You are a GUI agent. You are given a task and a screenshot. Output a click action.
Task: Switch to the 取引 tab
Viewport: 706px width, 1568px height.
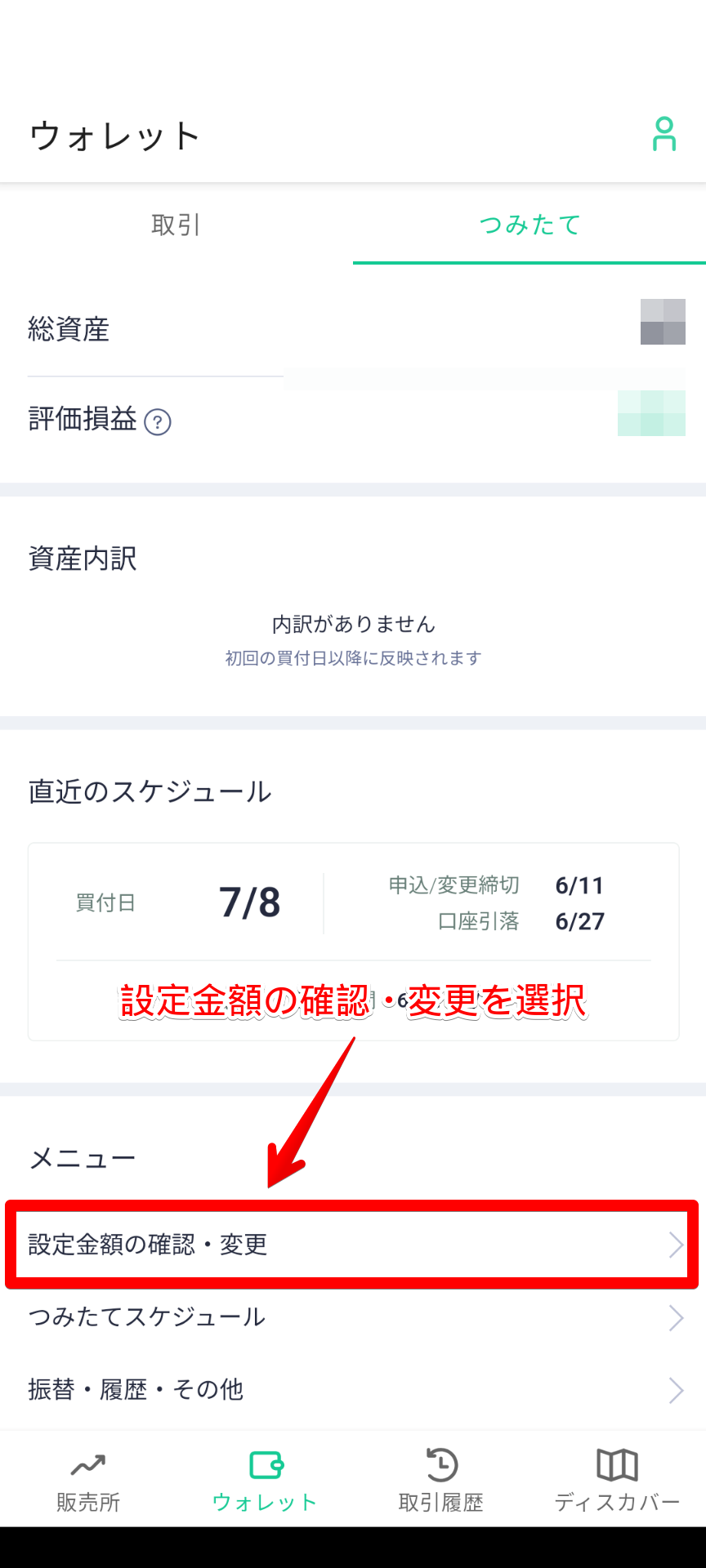pyautogui.click(x=176, y=225)
